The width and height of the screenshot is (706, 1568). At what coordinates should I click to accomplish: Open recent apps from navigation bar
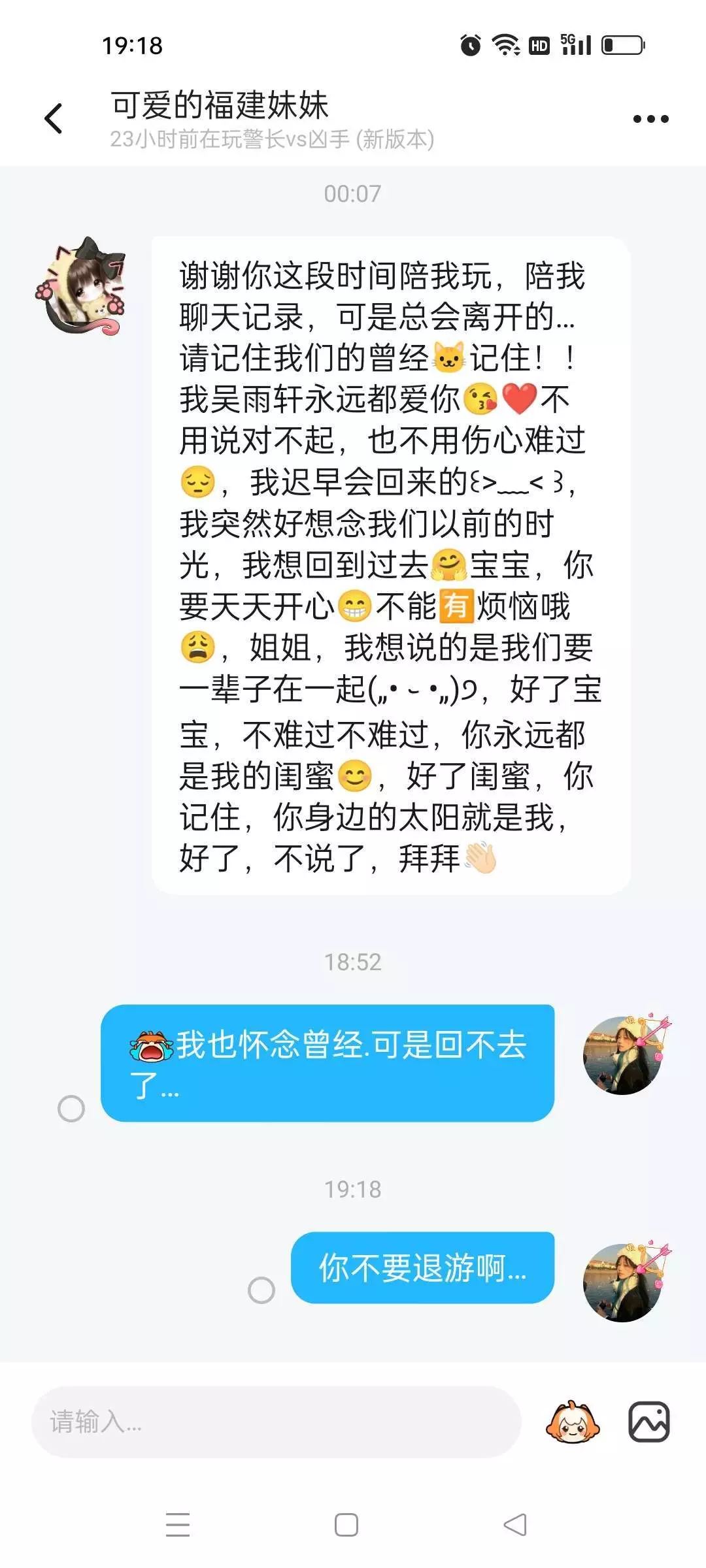click(x=177, y=1525)
